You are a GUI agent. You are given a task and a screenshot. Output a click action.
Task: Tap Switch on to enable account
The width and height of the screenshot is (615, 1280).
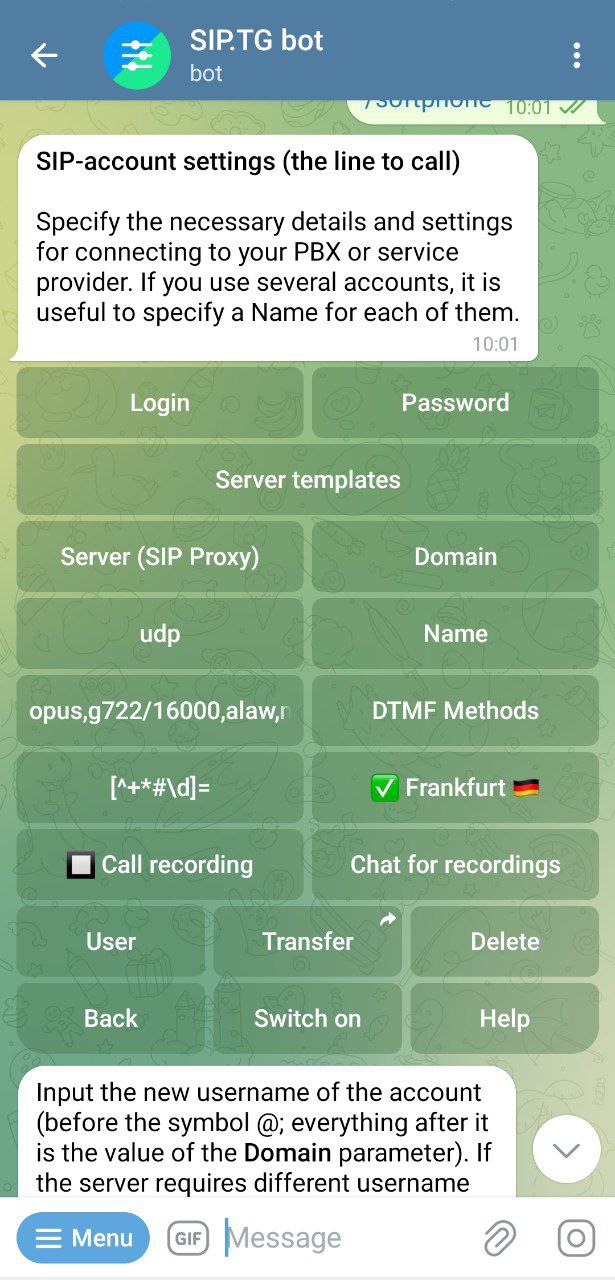click(x=308, y=1019)
